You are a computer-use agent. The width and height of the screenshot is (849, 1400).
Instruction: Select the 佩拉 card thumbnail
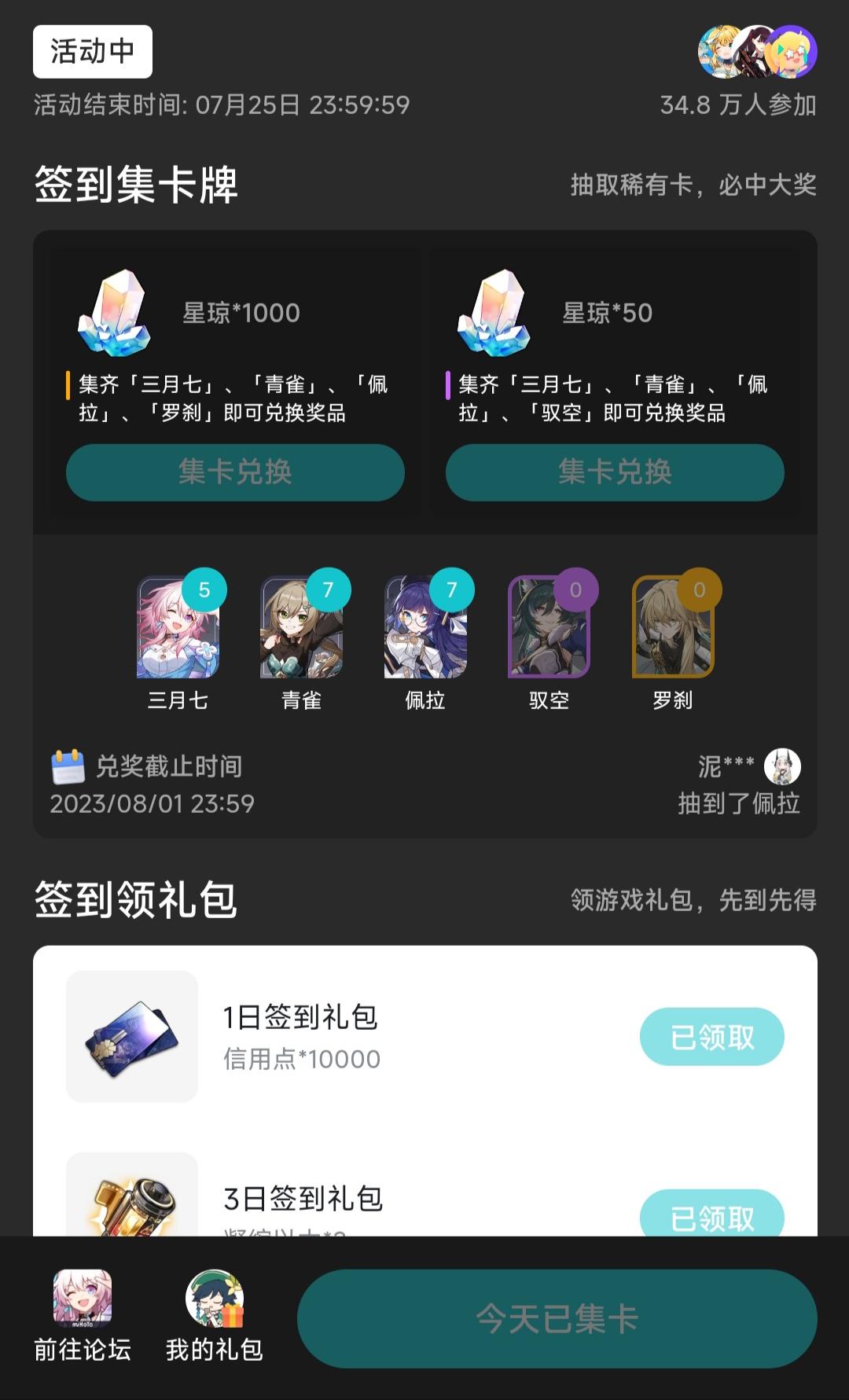(x=424, y=629)
